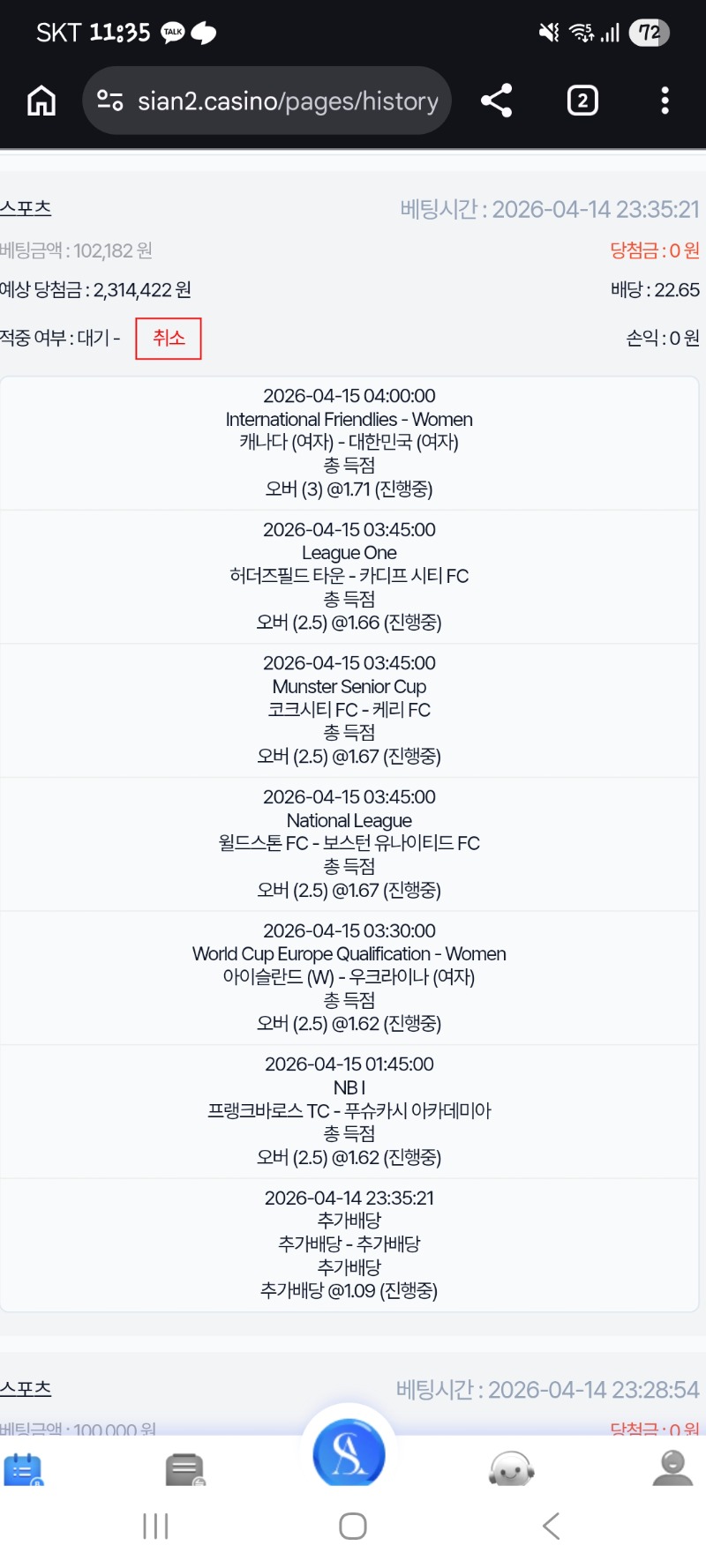This screenshot has height=1568, width=706.
Task: Open the profile tab
Action: pyautogui.click(x=672, y=1468)
